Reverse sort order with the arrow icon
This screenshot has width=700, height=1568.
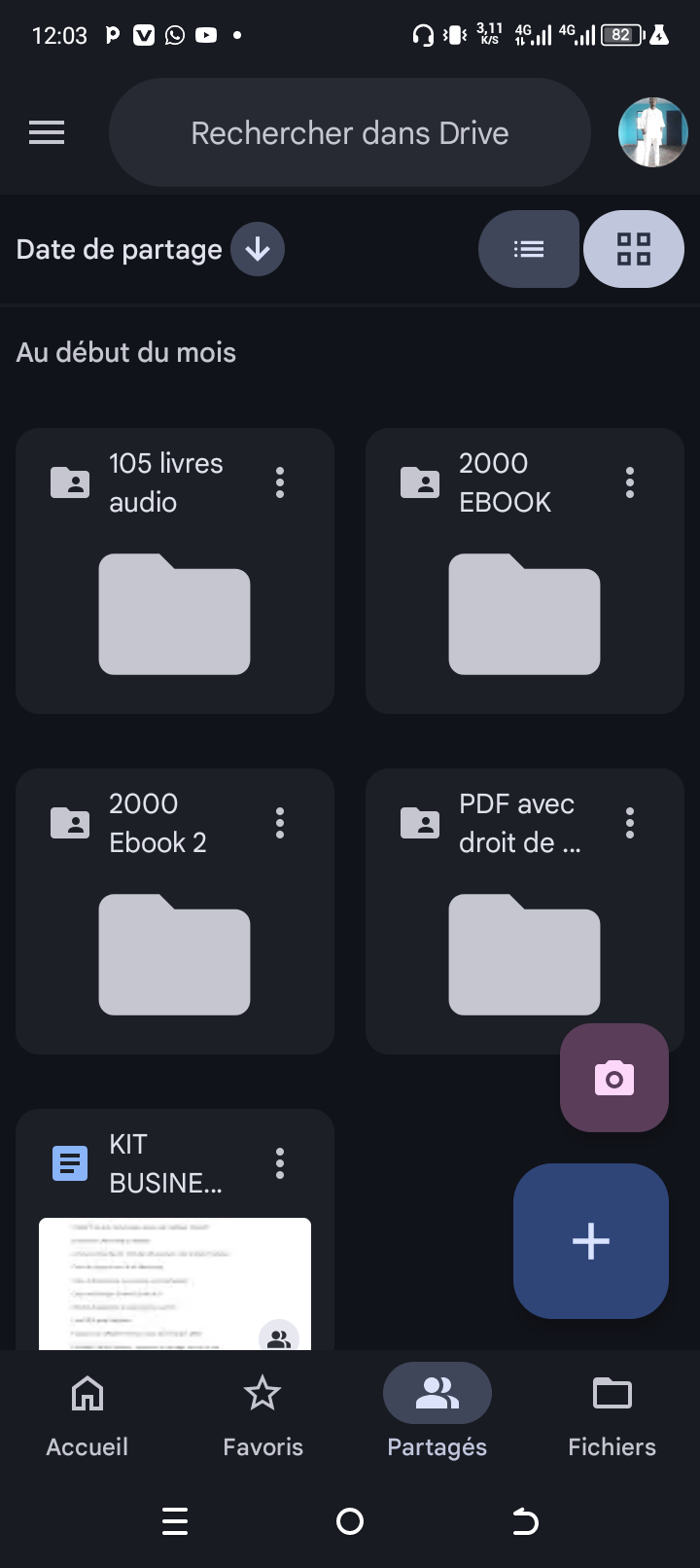[258, 250]
